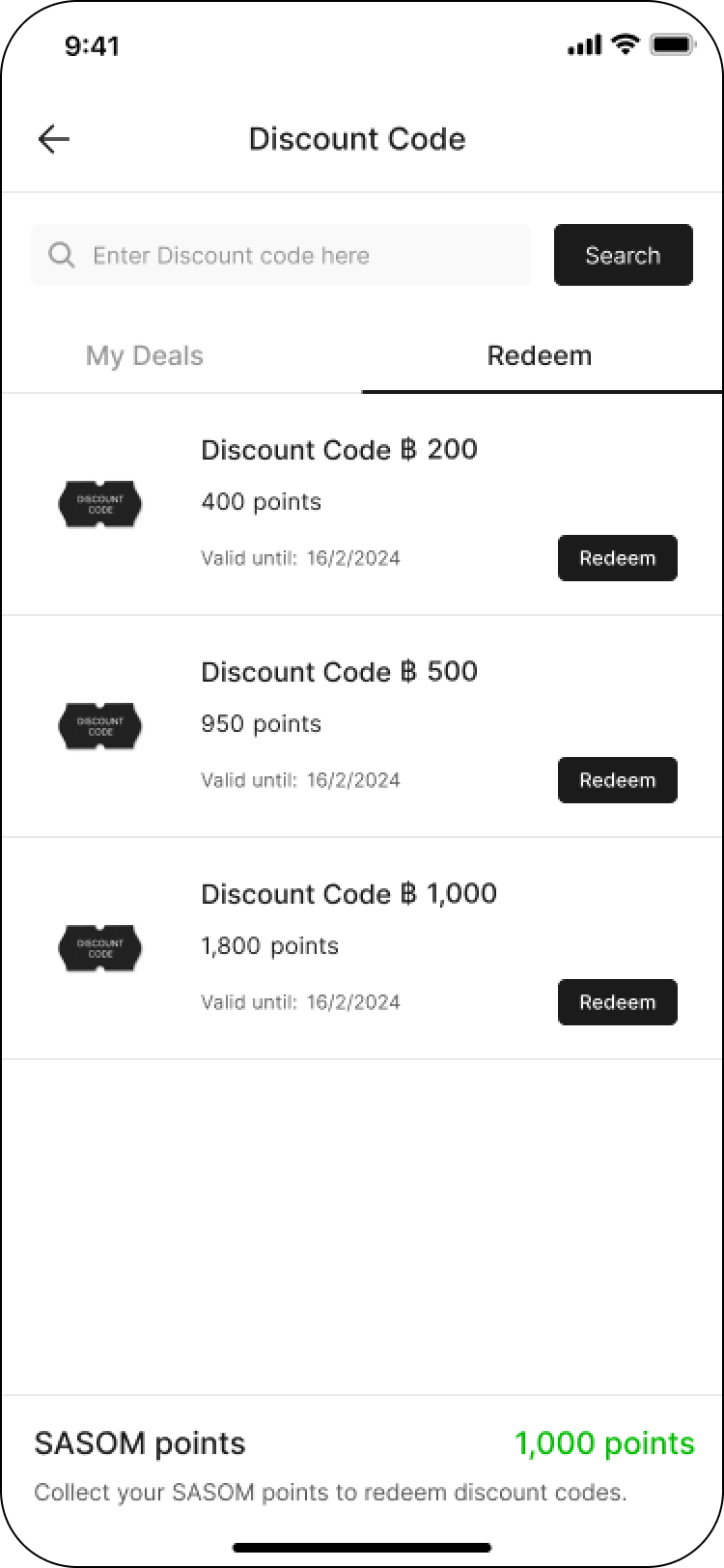
Task: Click the battery icon in status bar
Action: click(x=674, y=43)
